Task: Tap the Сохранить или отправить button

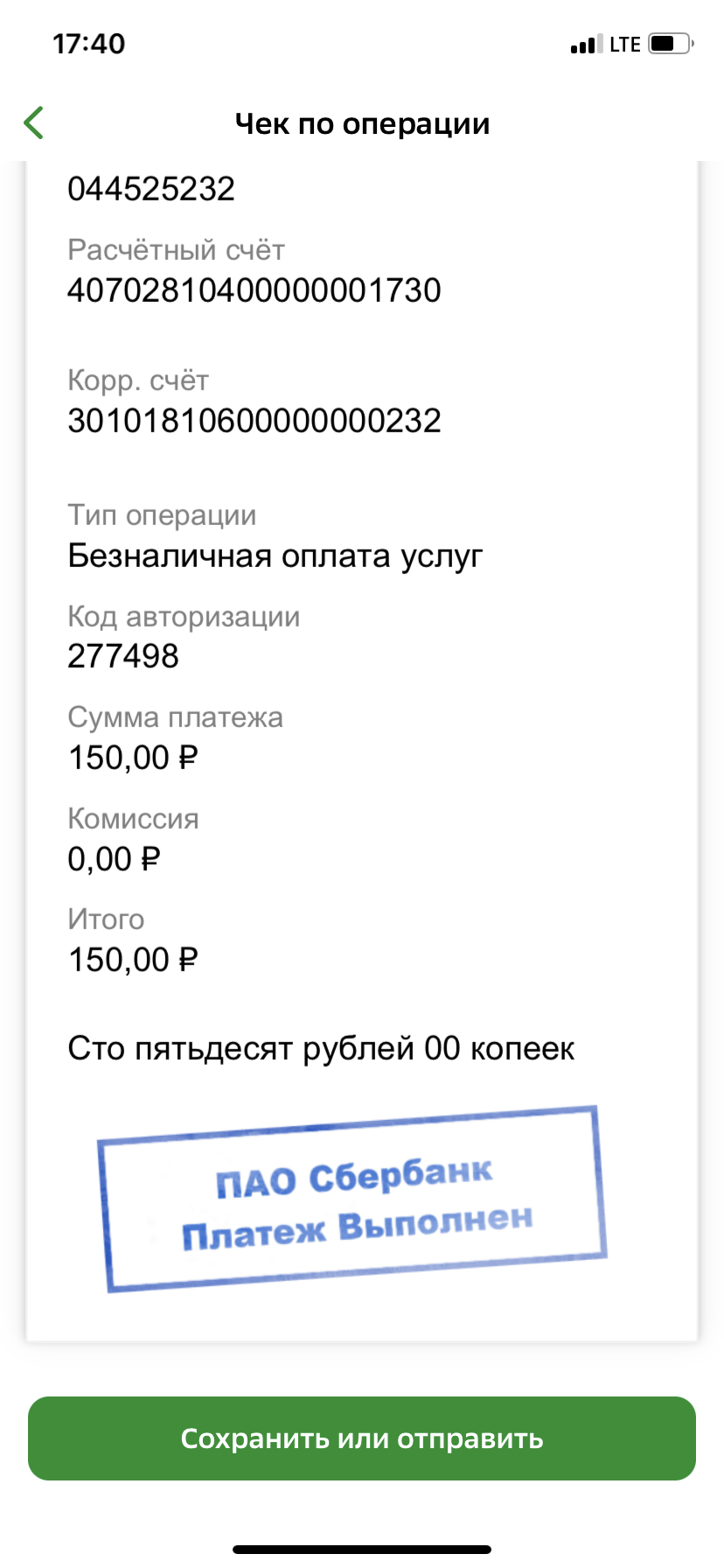Action: coord(362,1438)
